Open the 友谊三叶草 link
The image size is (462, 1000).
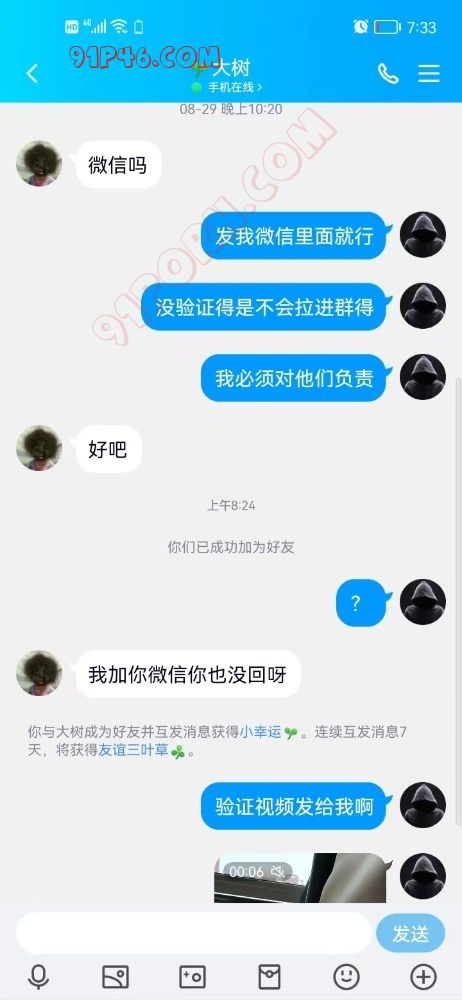pos(133,751)
